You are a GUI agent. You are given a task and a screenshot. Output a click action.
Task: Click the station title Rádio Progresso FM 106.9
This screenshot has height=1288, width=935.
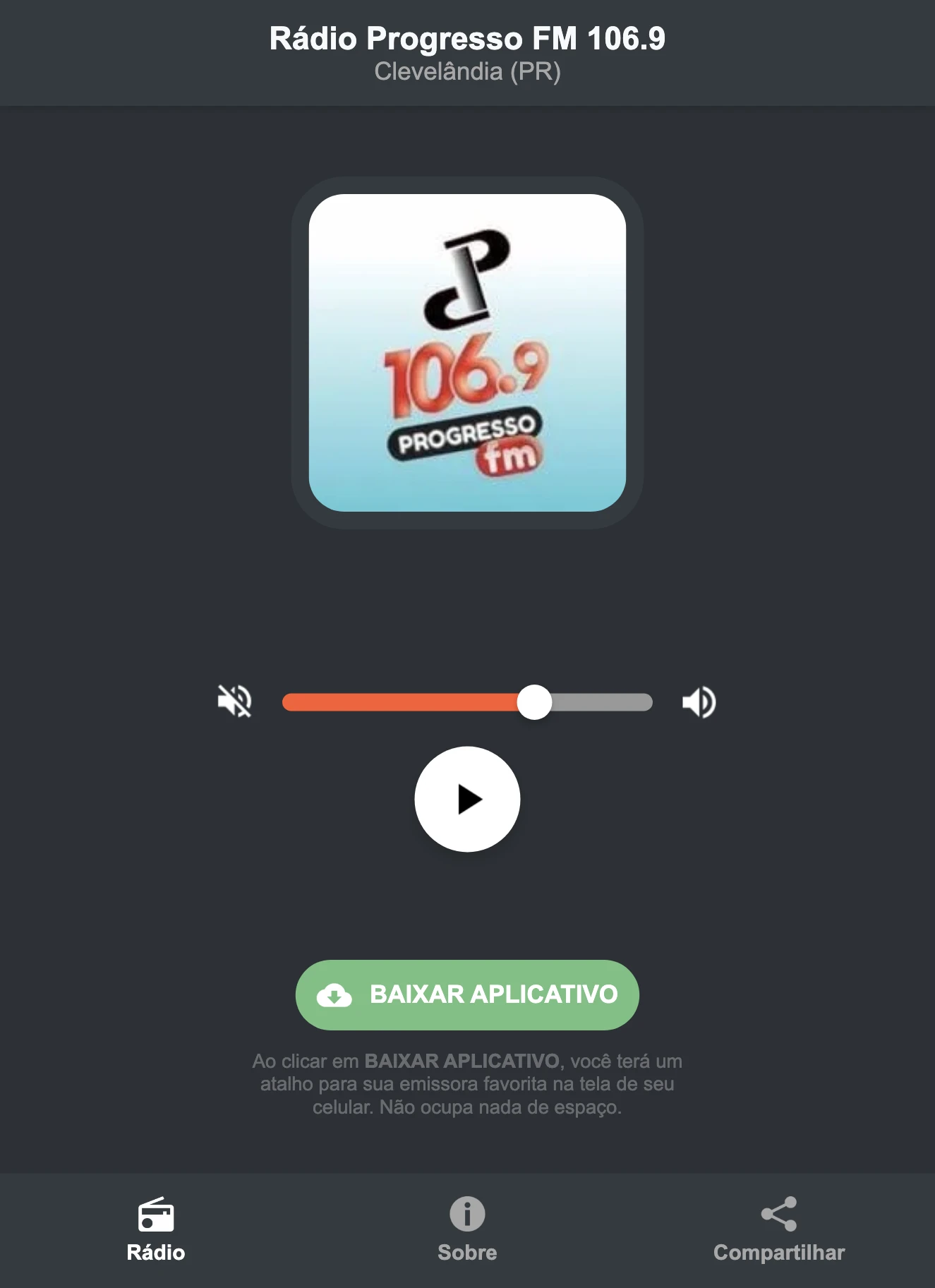coord(467,40)
